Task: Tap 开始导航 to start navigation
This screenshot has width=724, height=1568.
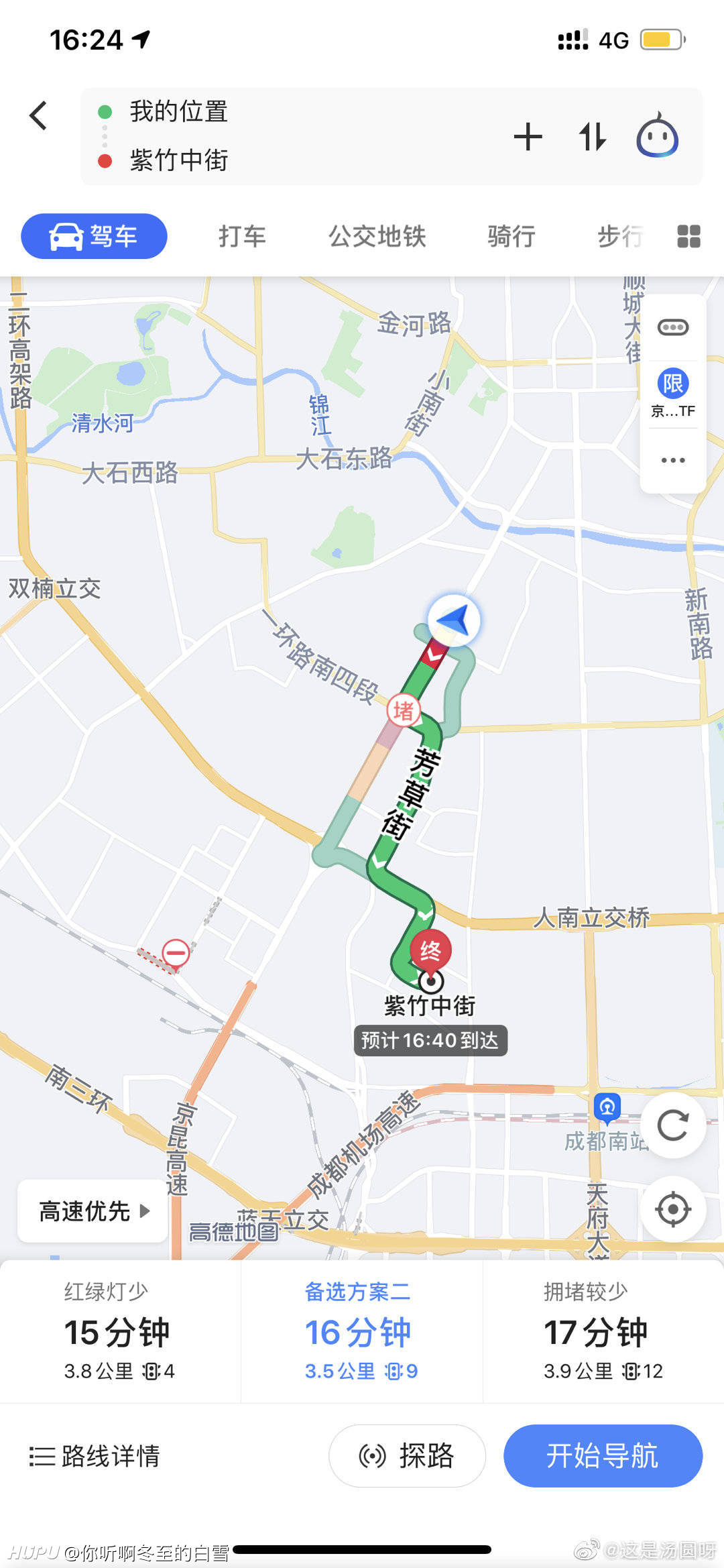Action: click(x=603, y=1456)
